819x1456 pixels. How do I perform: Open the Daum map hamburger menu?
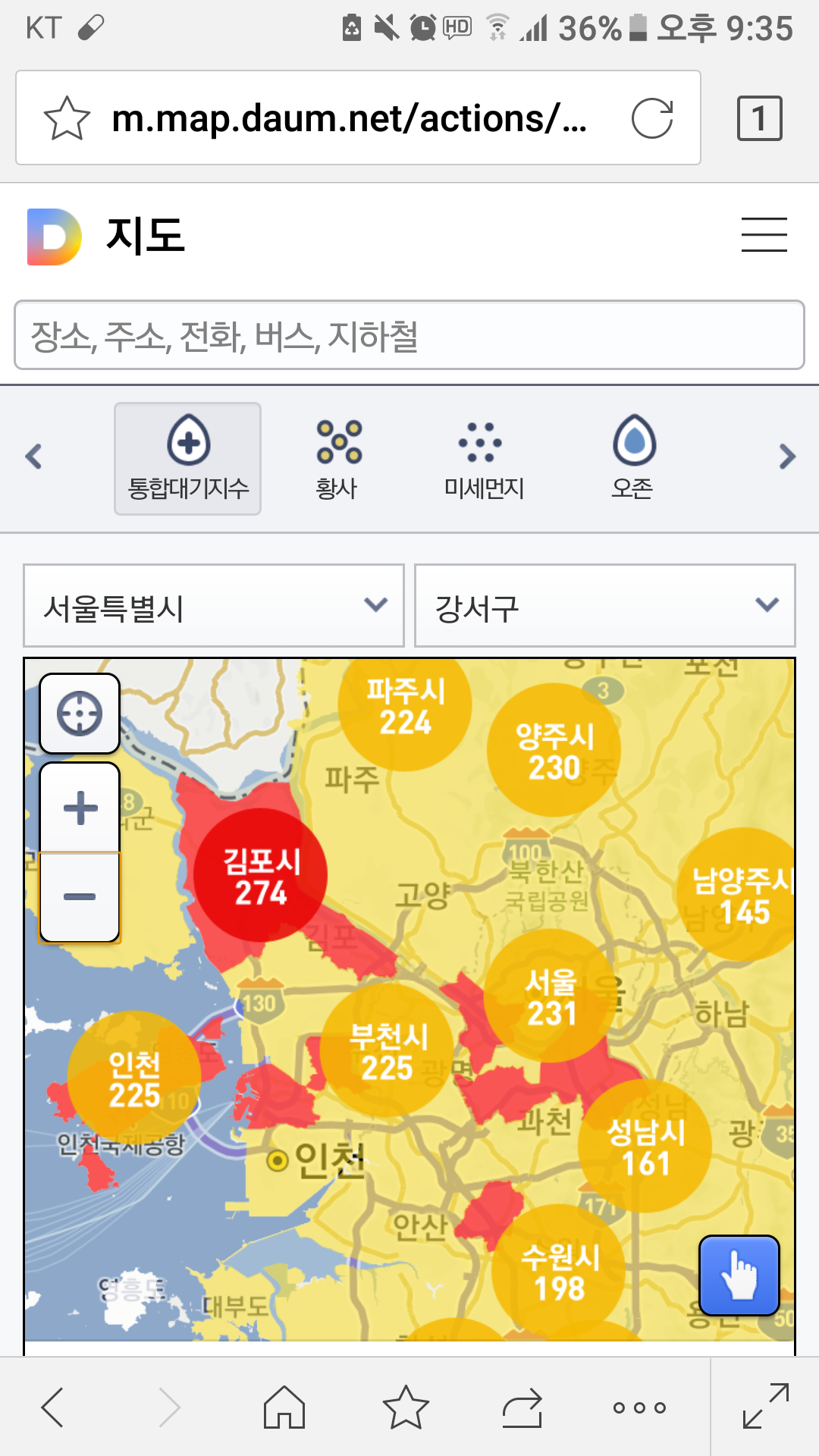764,234
